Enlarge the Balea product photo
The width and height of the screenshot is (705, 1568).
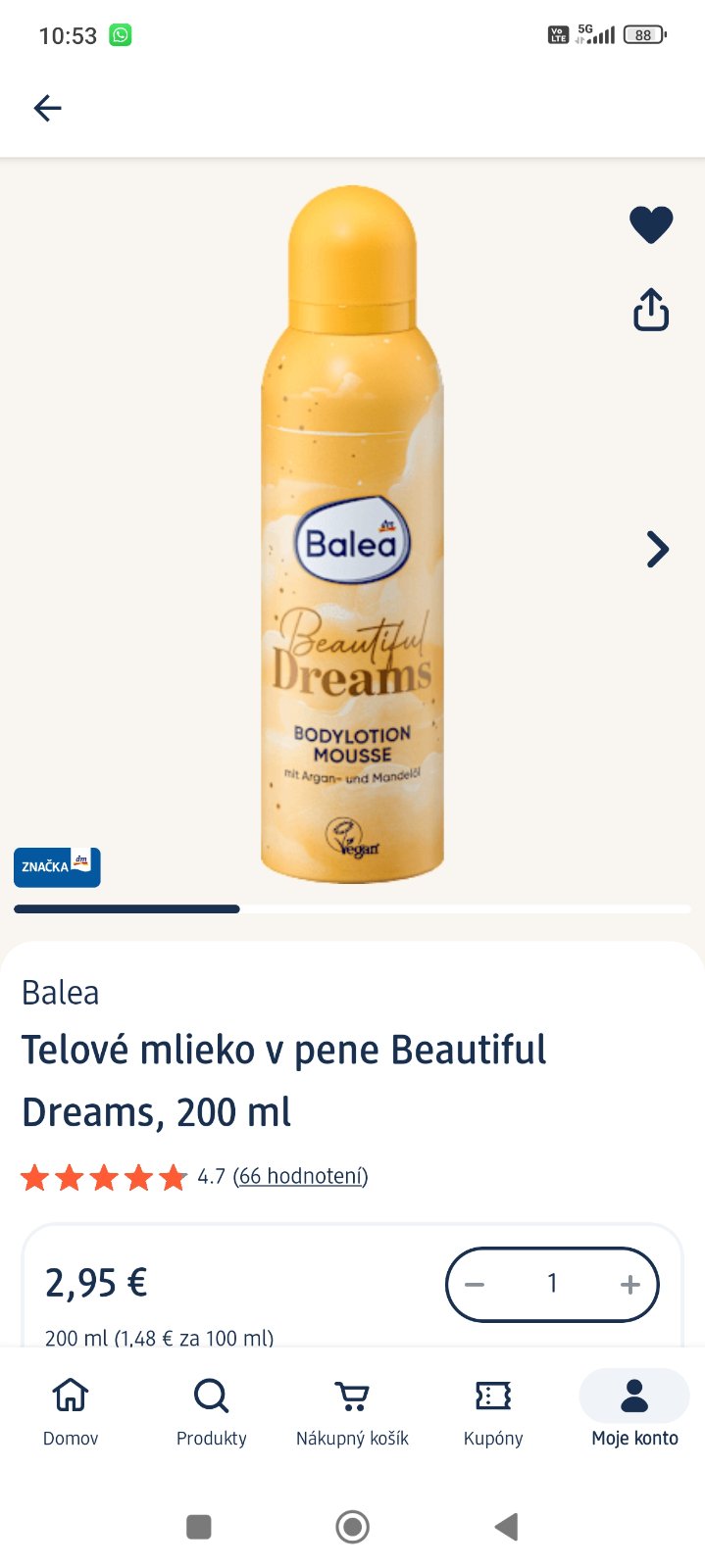coord(352,534)
